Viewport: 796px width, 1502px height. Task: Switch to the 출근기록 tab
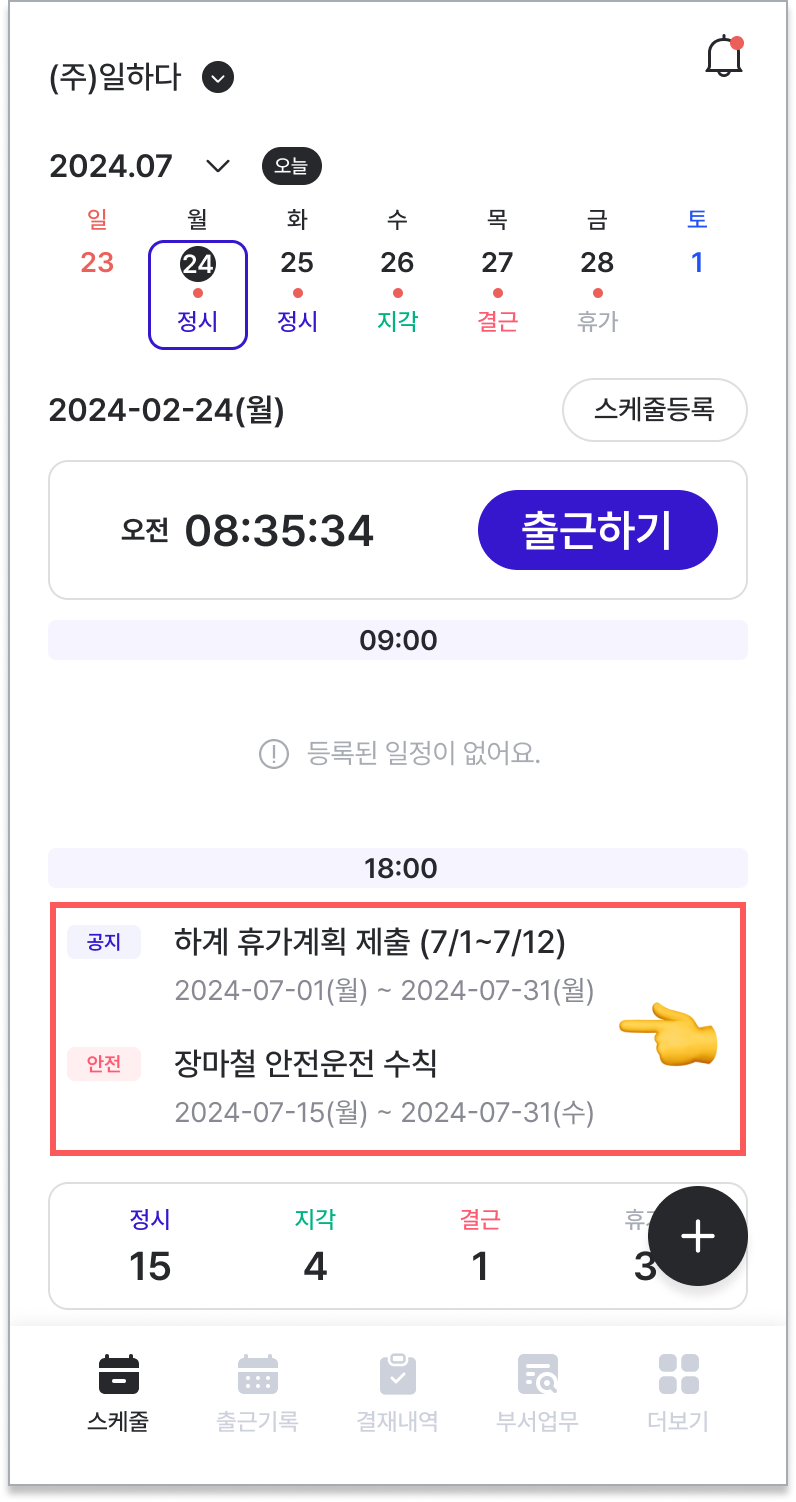(258, 1394)
